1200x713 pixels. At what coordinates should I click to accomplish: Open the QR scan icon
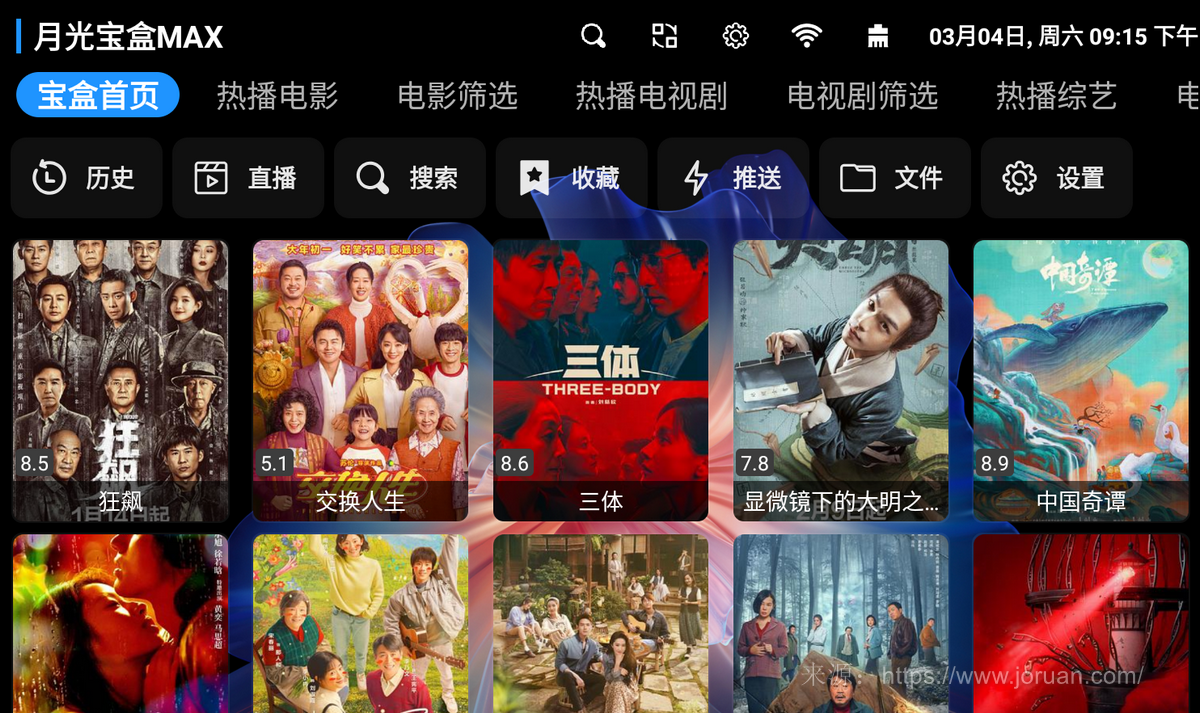[x=665, y=37]
